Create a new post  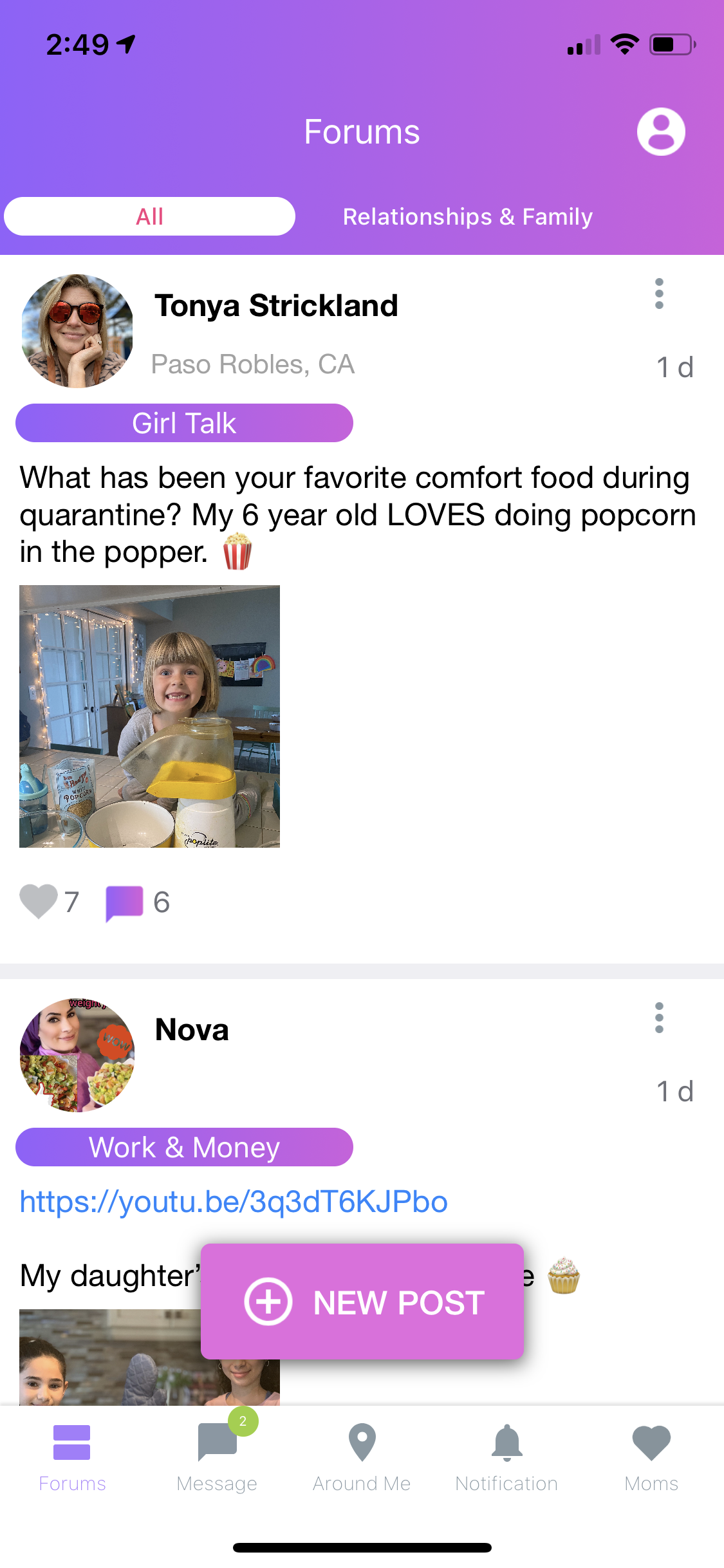pyautogui.click(x=362, y=1302)
